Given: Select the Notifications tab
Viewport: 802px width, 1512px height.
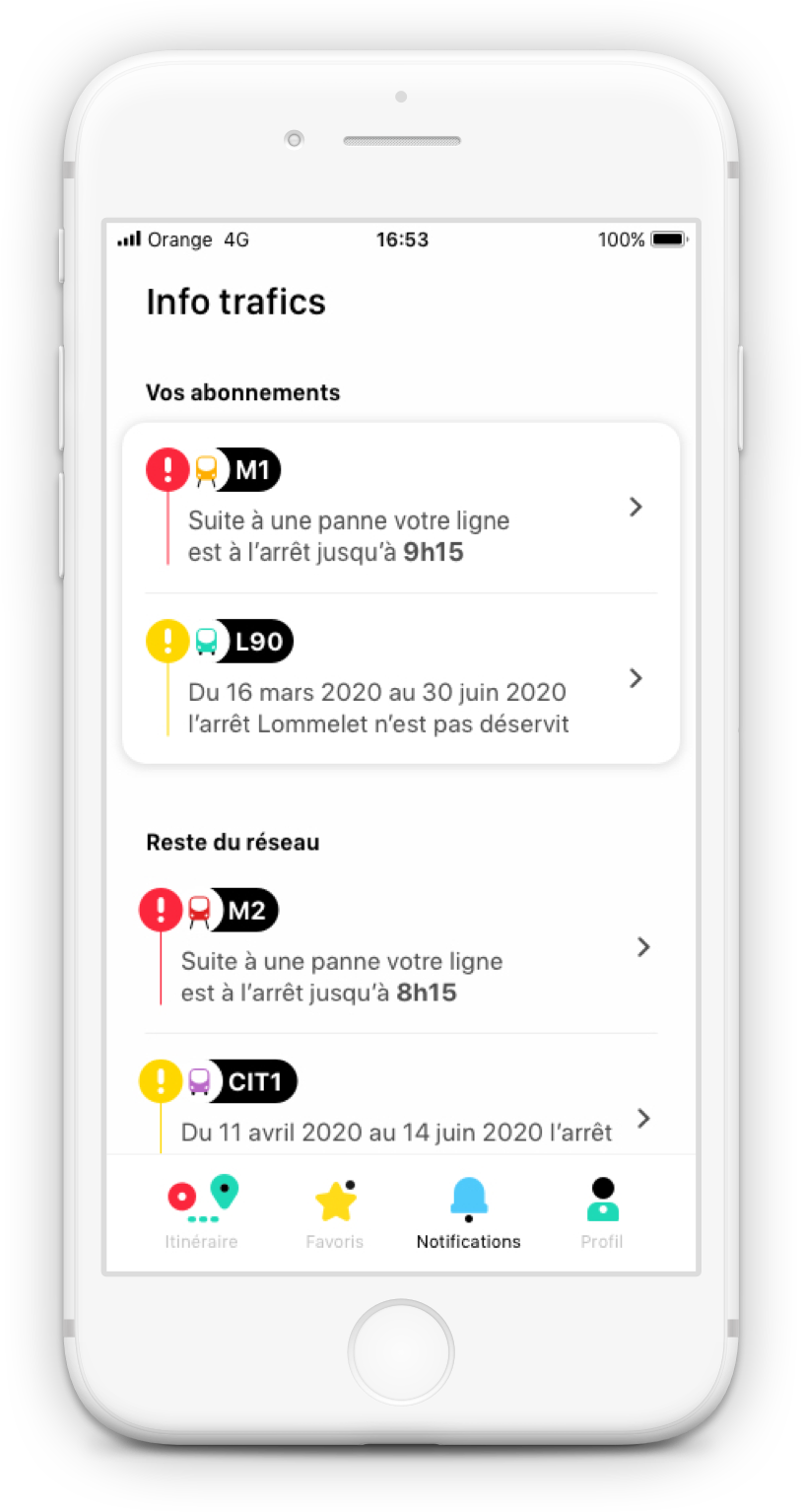Looking at the screenshot, I should [x=468, y=1212].
